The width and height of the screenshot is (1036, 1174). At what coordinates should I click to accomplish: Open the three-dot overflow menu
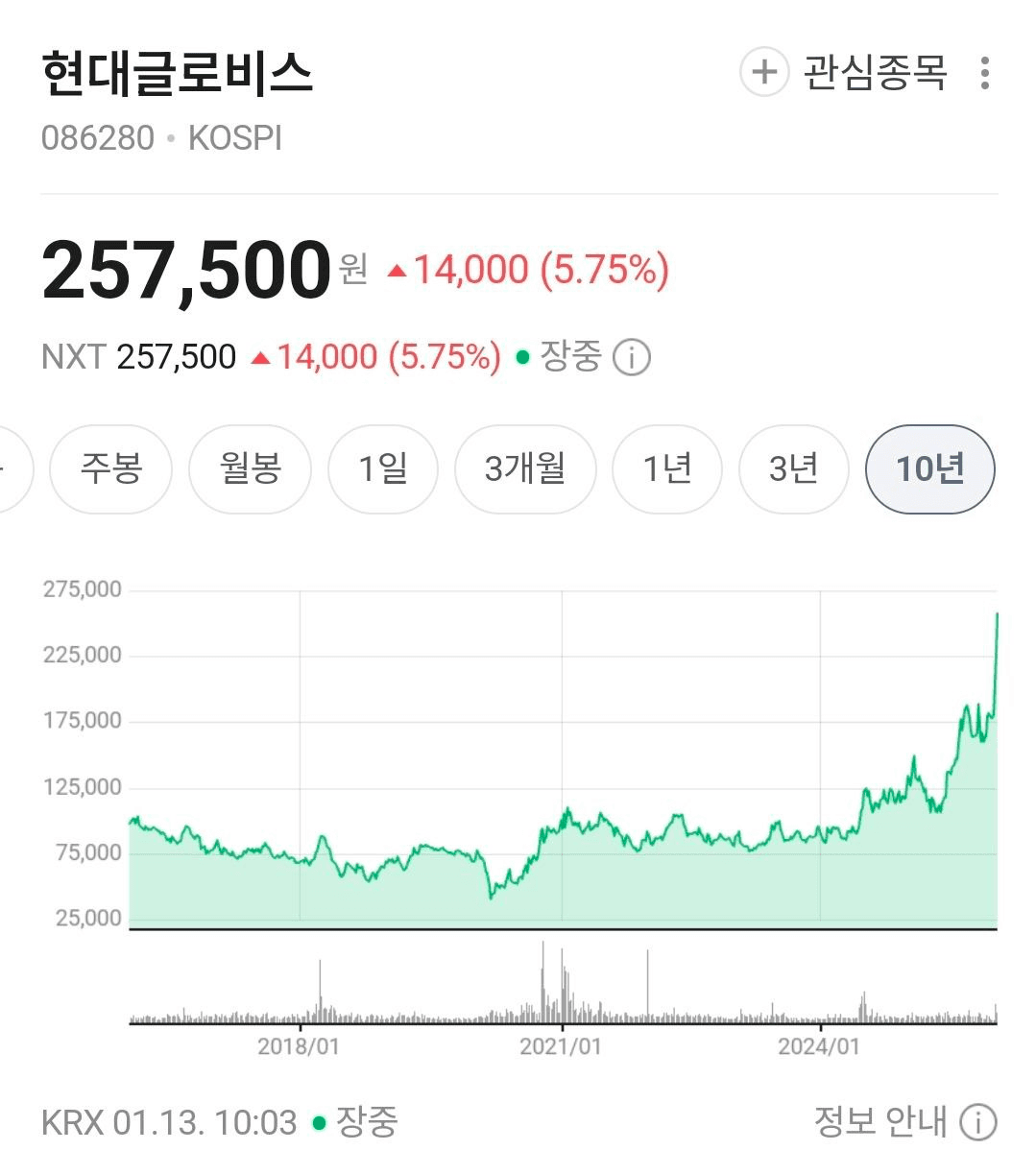tap(984, 73)
